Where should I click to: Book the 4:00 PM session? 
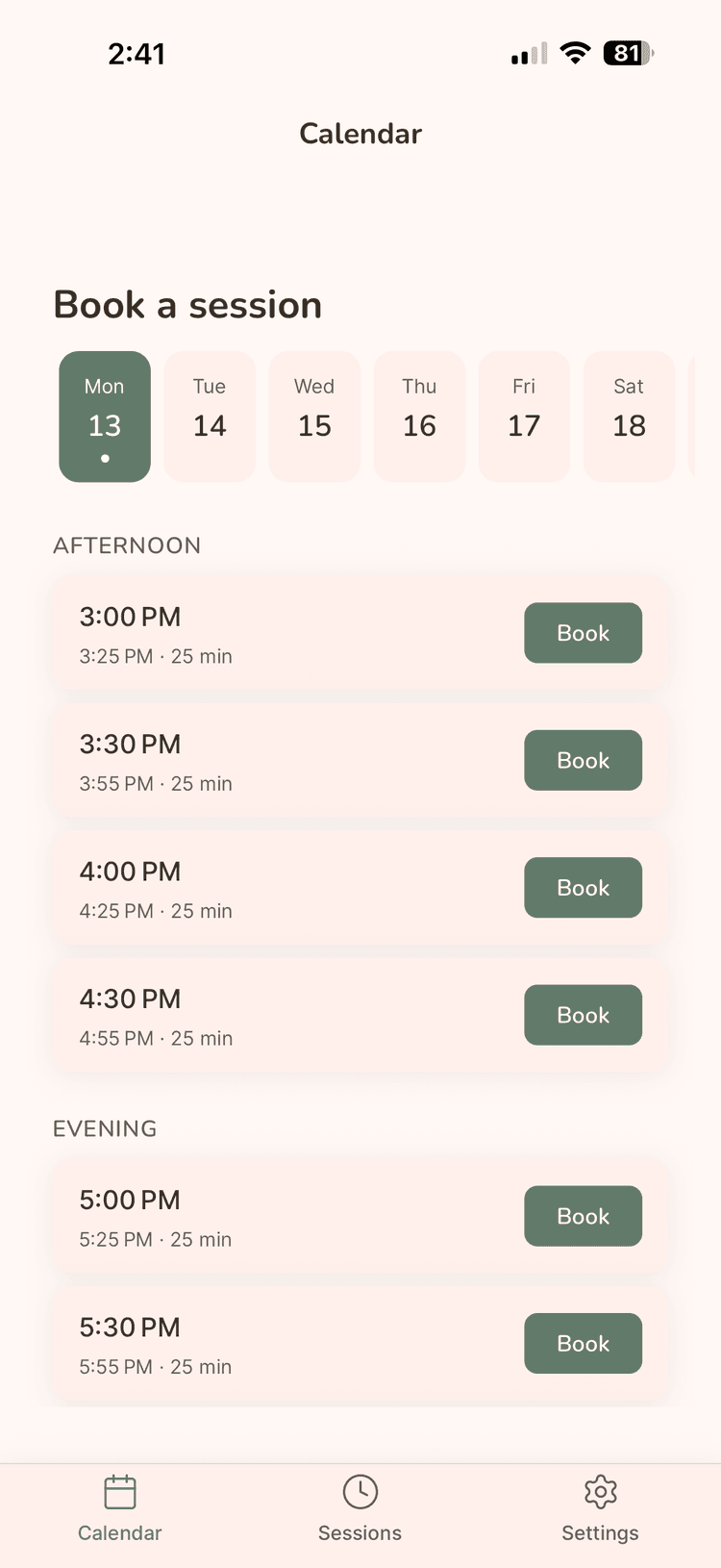click(583, 888)
